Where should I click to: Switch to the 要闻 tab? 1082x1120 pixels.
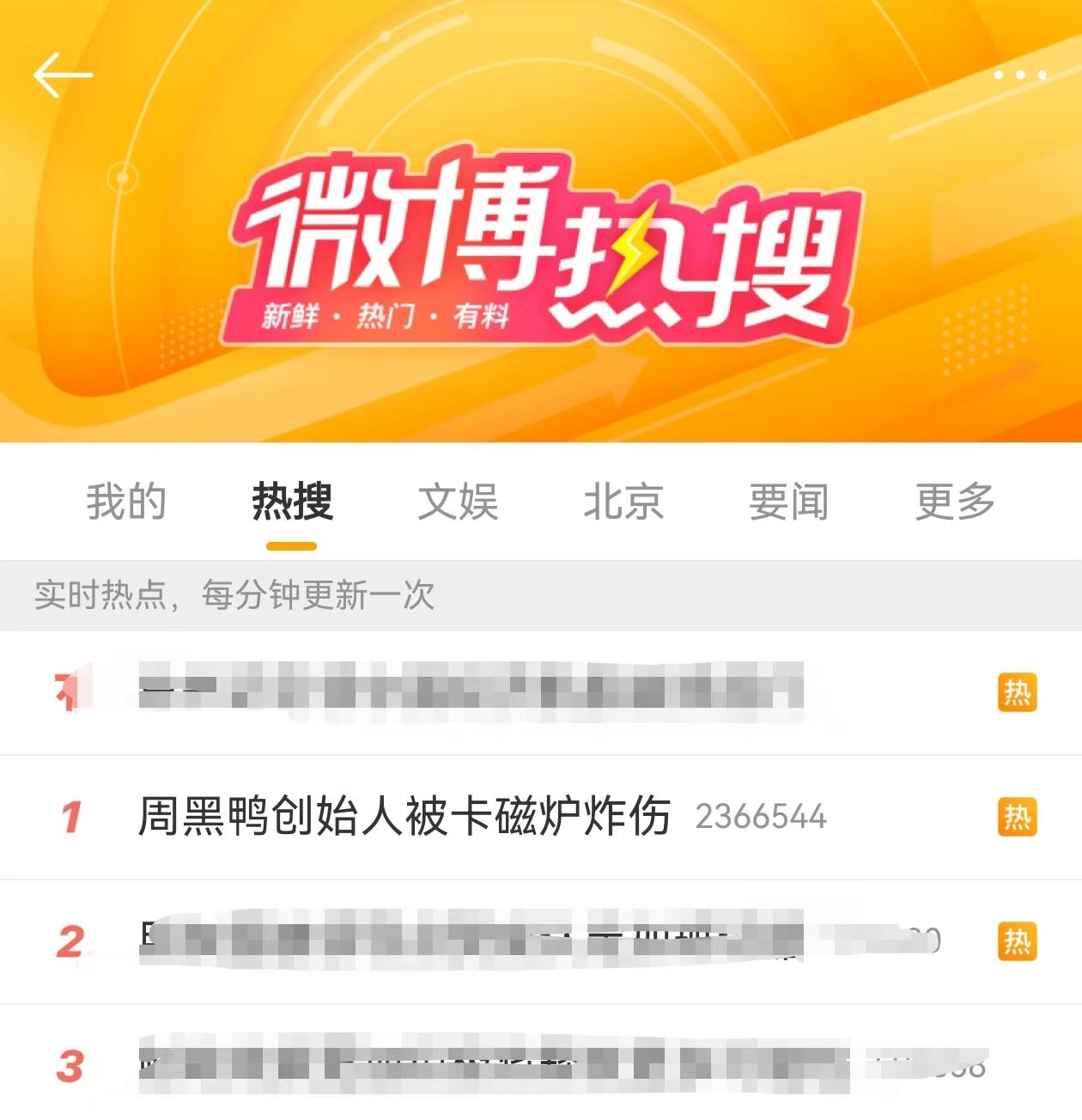click(788, 502)
